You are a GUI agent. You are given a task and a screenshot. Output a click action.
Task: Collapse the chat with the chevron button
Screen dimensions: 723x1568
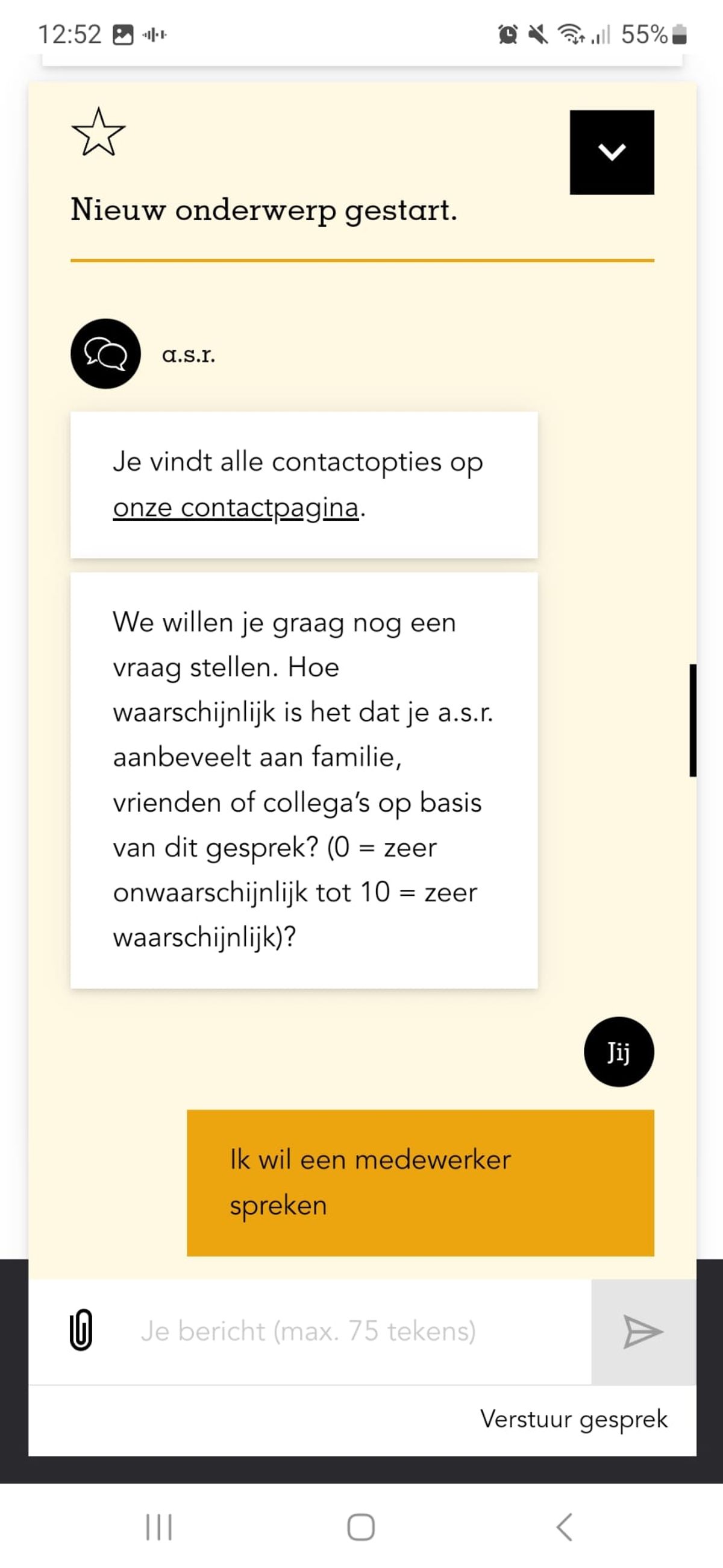(612, 152)
